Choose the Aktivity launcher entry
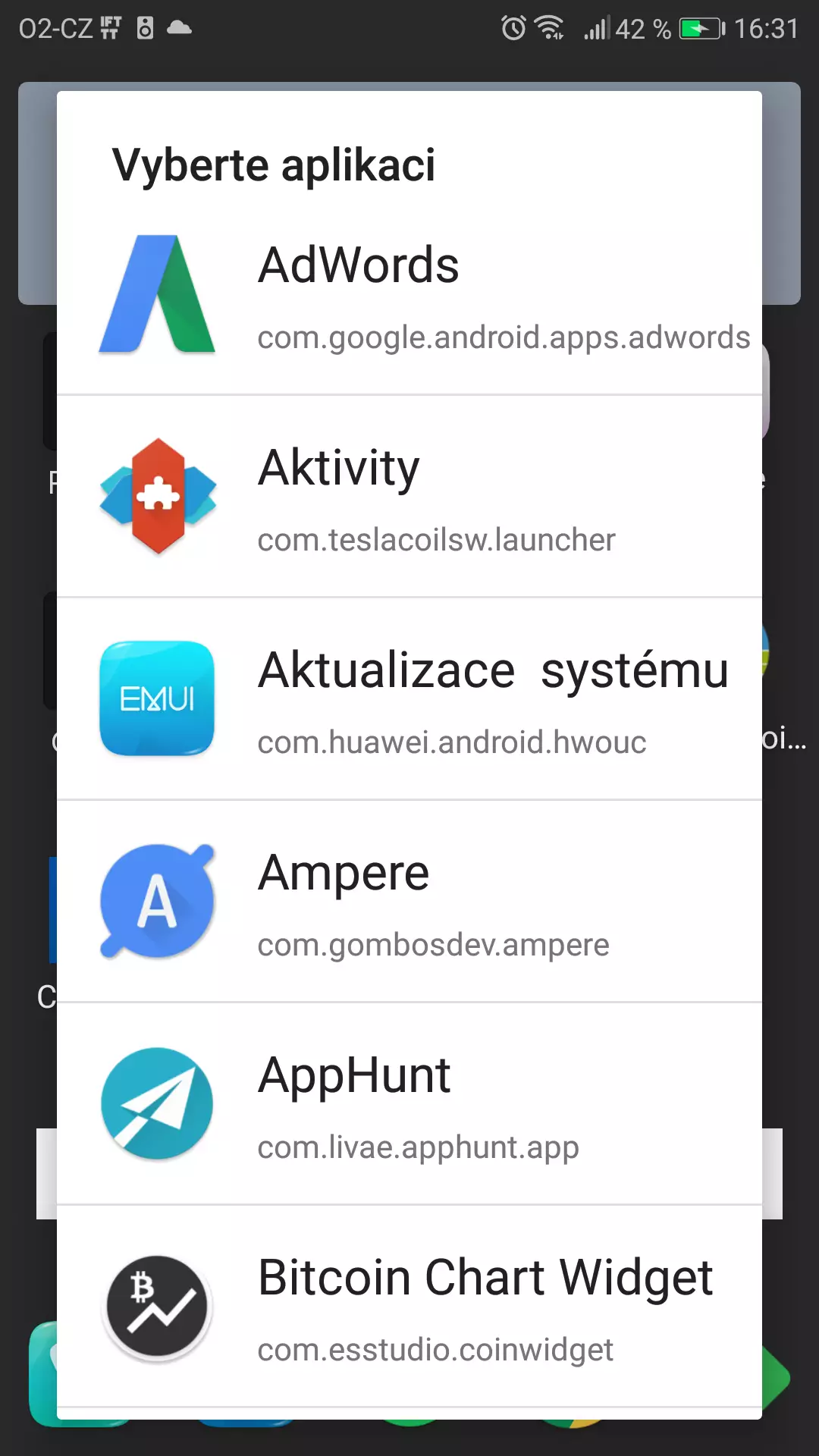This screenshot has width=819, height=1456. (x=409, y=496)
